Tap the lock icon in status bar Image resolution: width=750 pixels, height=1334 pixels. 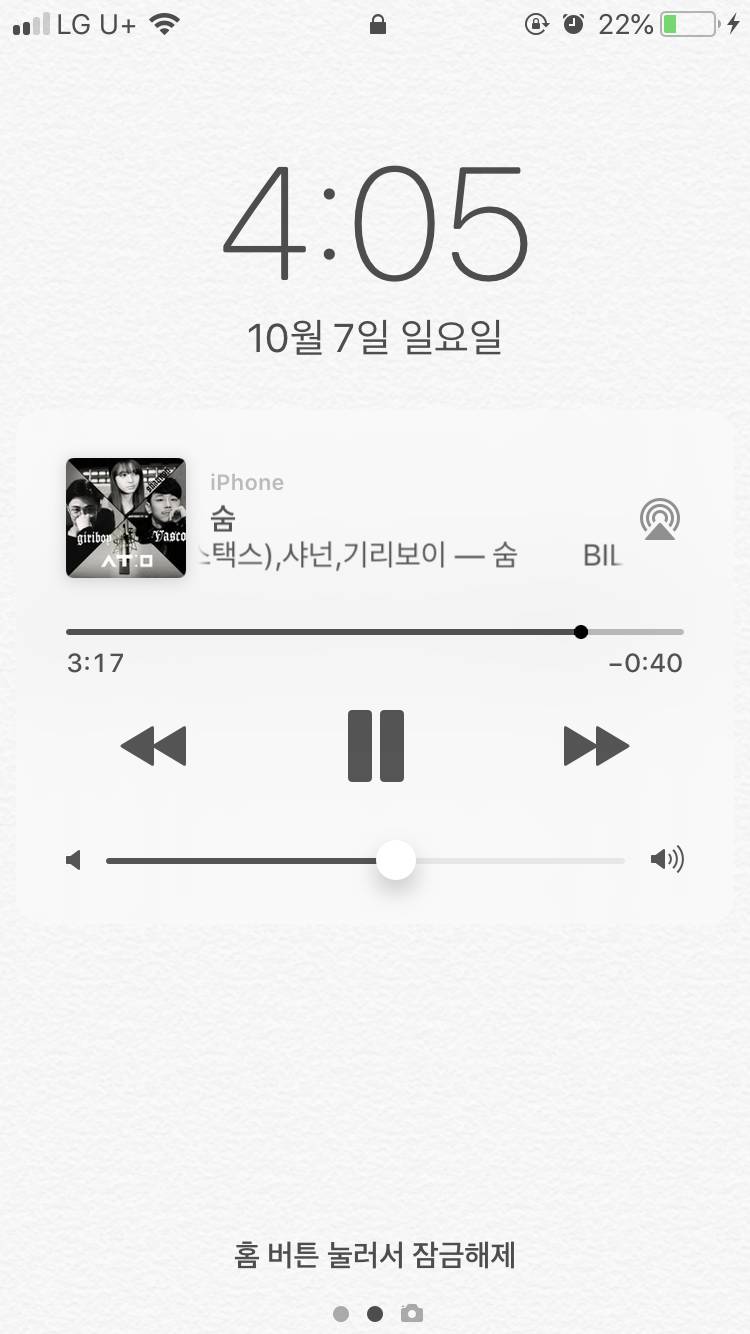(377, 23)
